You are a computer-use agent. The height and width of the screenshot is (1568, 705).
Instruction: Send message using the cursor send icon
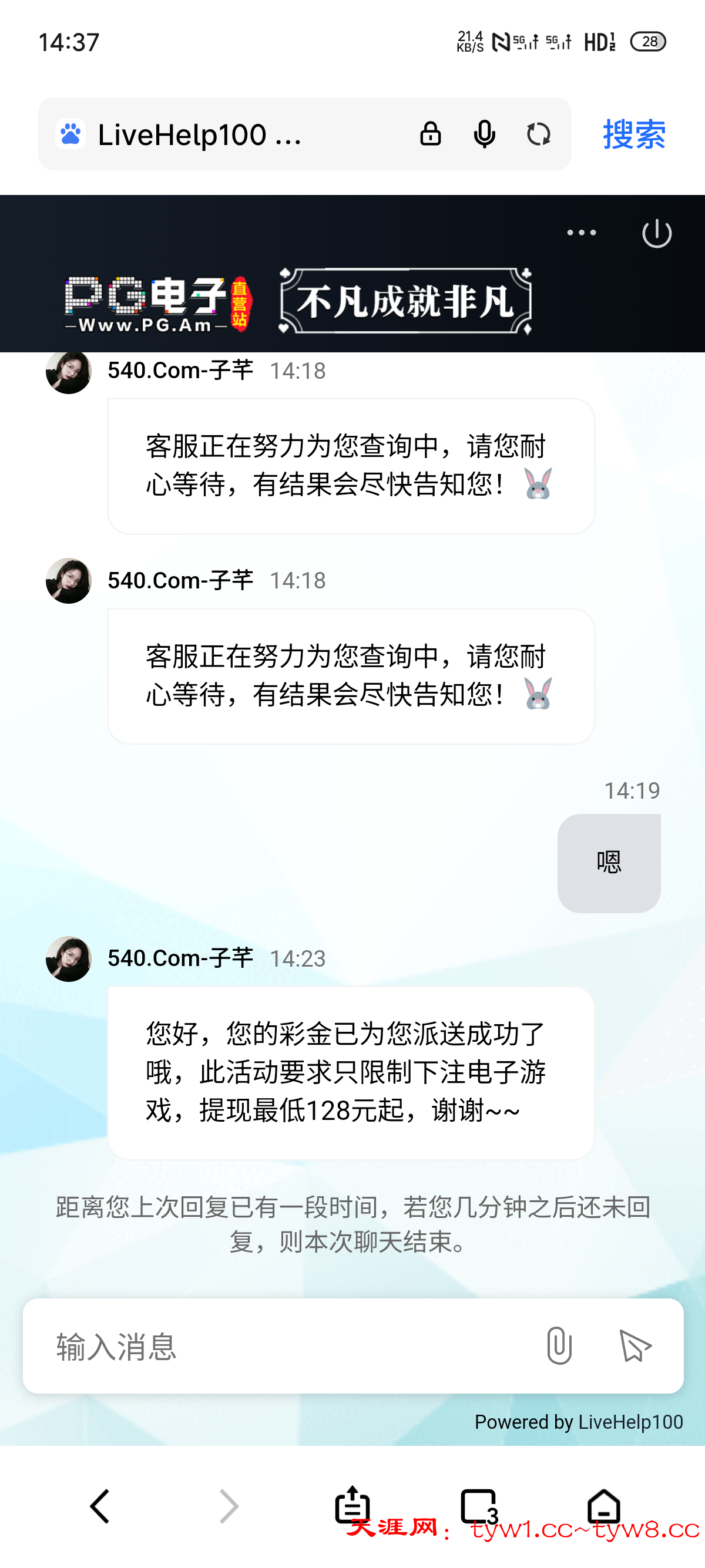pos(636,1346)
